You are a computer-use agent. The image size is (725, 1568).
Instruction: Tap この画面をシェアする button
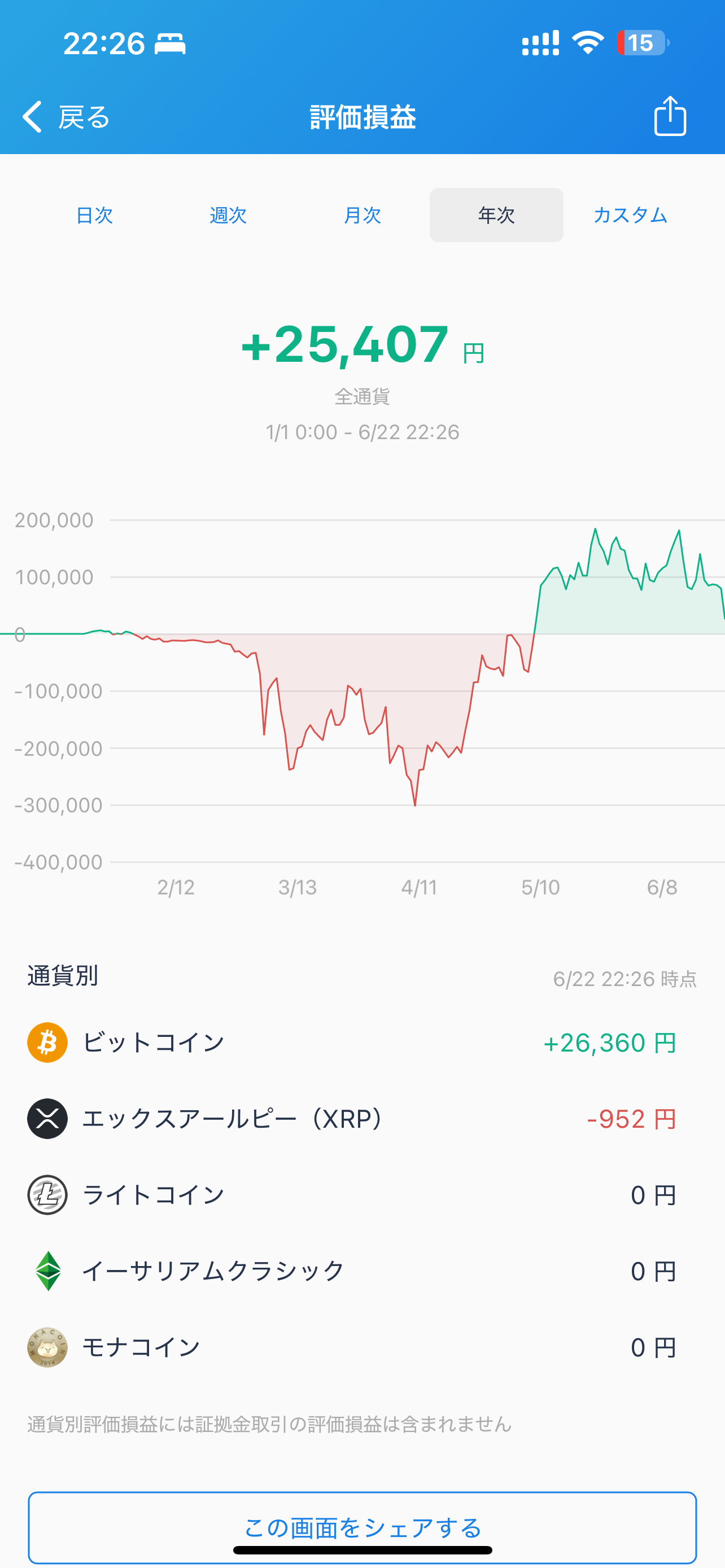tap(362, 1527)
